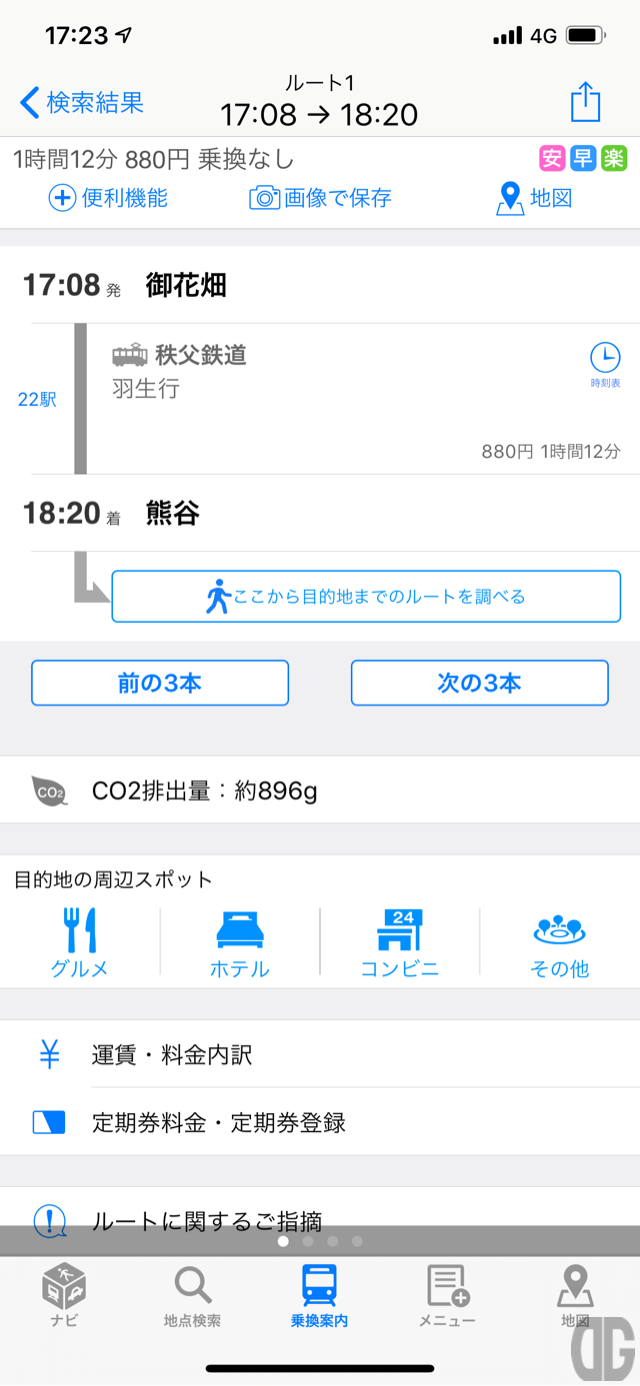640x1386 pixels.
Task: Browse グルメ spots near destination
Action: [x=80, y=942]
